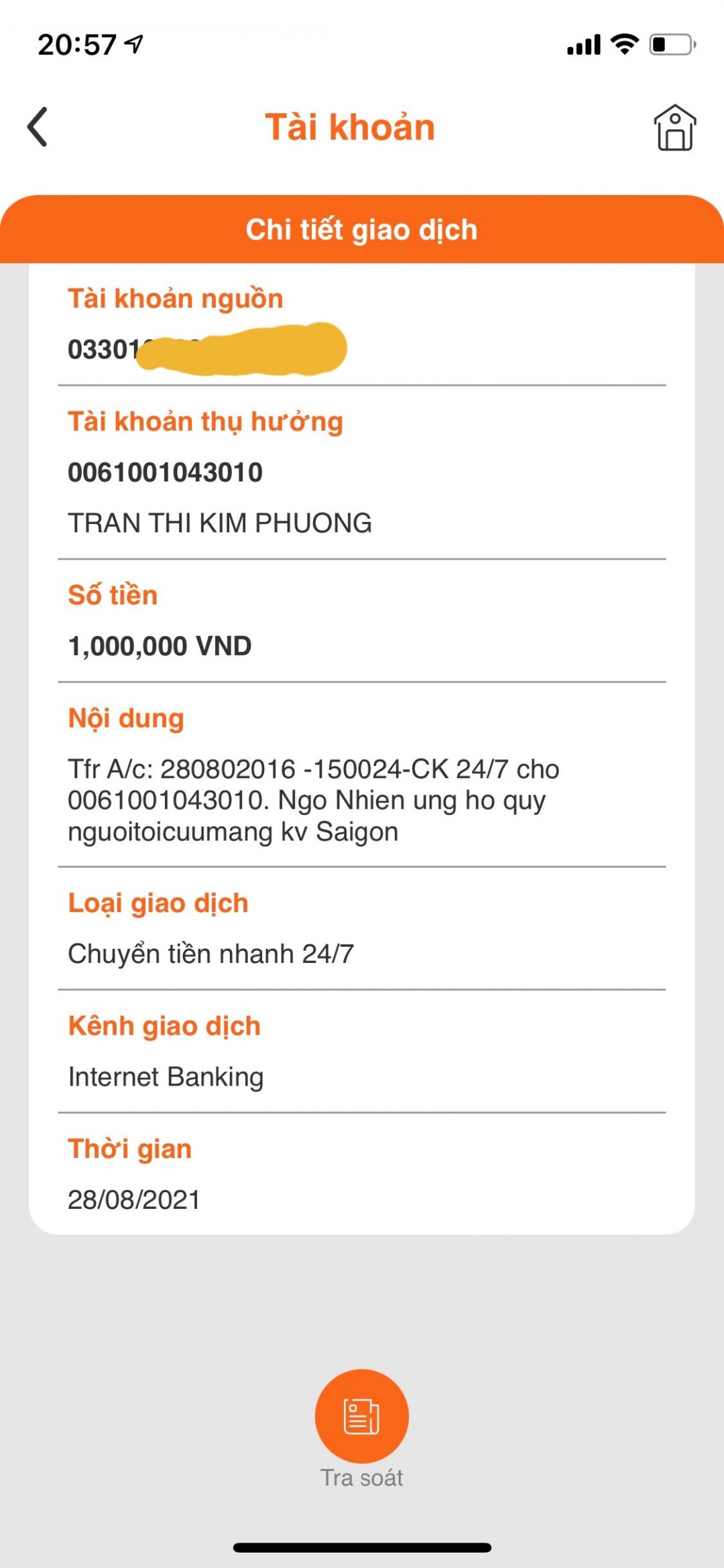This screenshot has height=1568, width=724.
Task: Tap the Tra soát button
Action: coord(361,1415)
